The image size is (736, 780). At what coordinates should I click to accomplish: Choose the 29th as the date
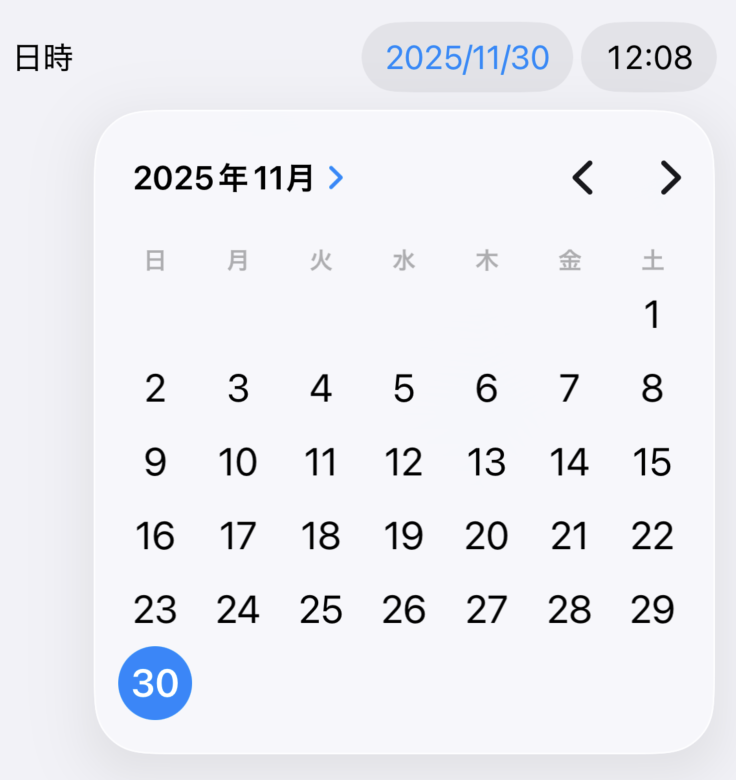(x=652, y=610)
